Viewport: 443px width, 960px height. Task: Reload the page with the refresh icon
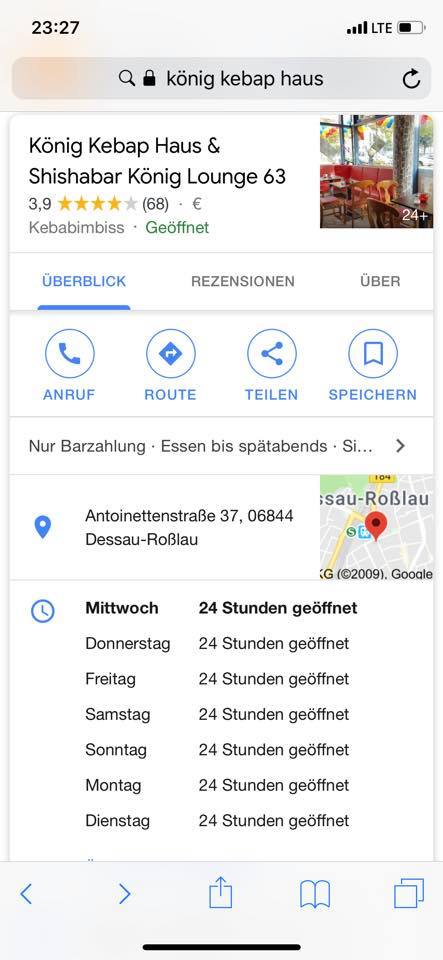click(411, 79)
